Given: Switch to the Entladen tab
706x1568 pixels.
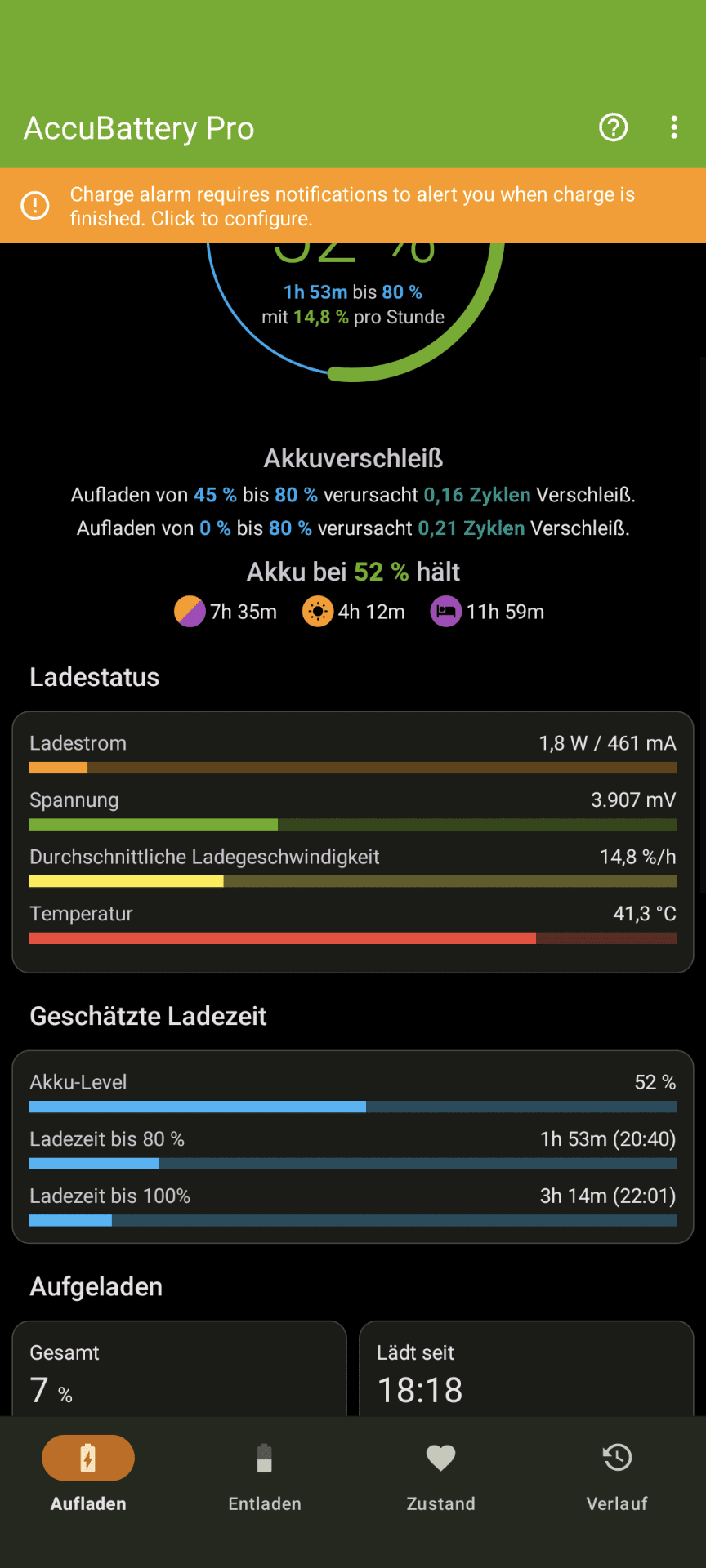Looking at the screenshot, I should click(x=265, y=1477).
